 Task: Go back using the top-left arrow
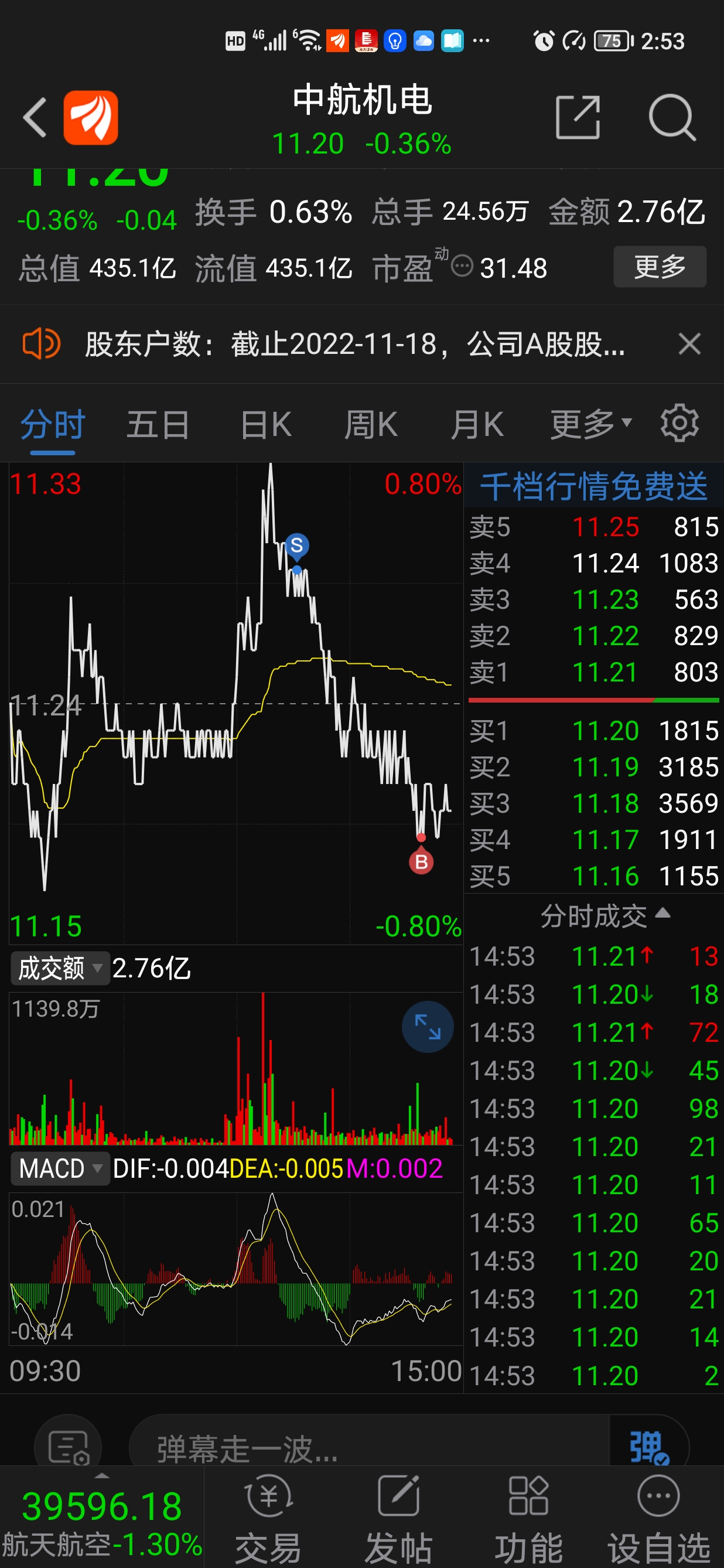tap(35, 117)
